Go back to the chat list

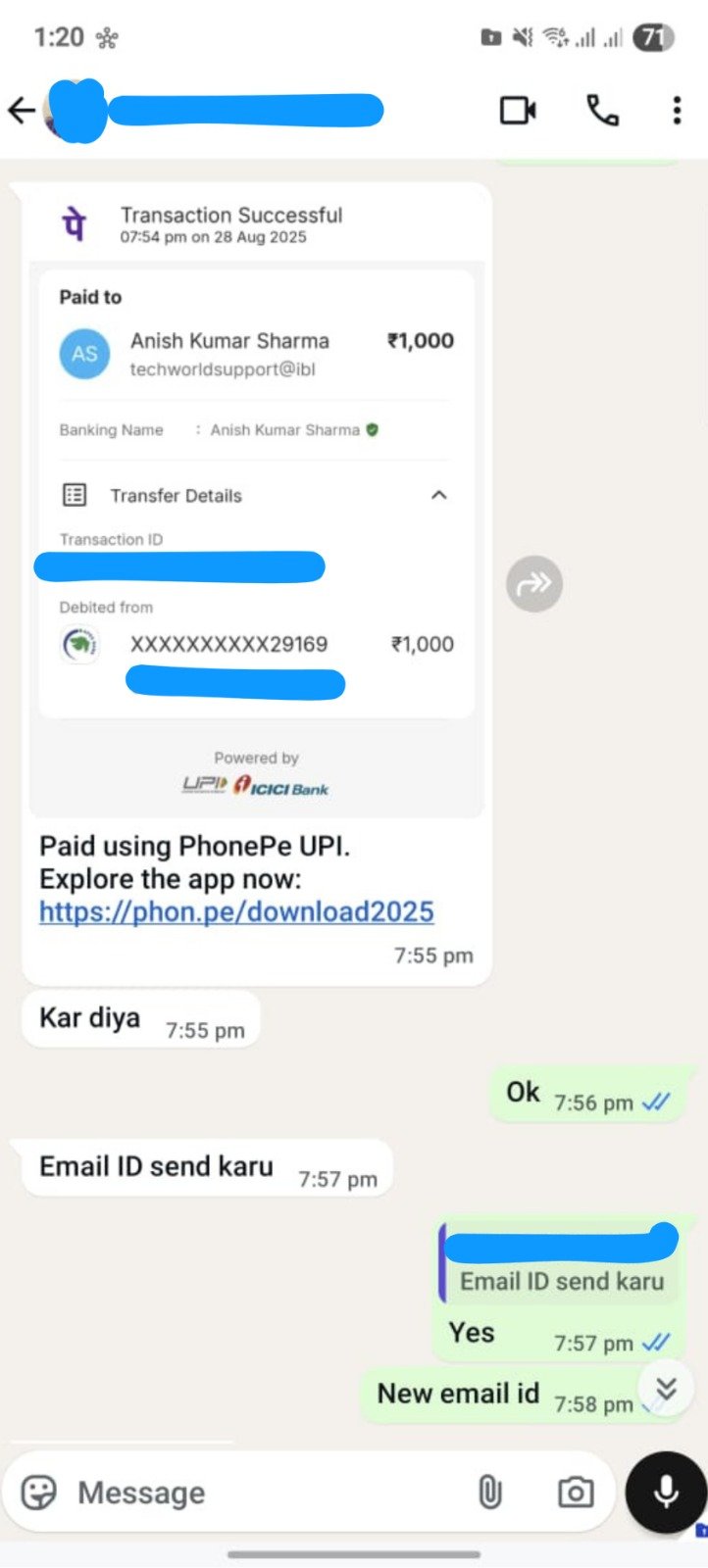click(22, 111)
